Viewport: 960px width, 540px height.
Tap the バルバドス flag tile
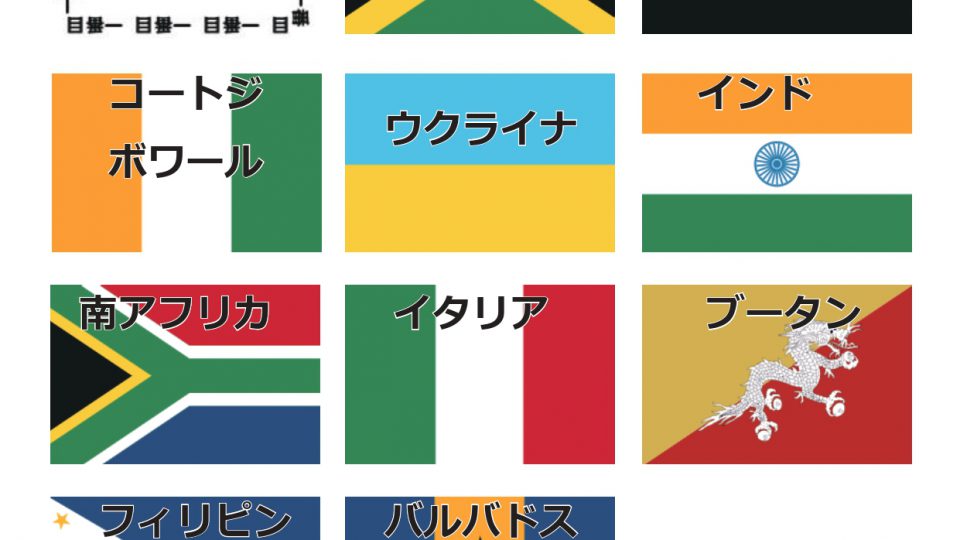click(x=480, y=519)
